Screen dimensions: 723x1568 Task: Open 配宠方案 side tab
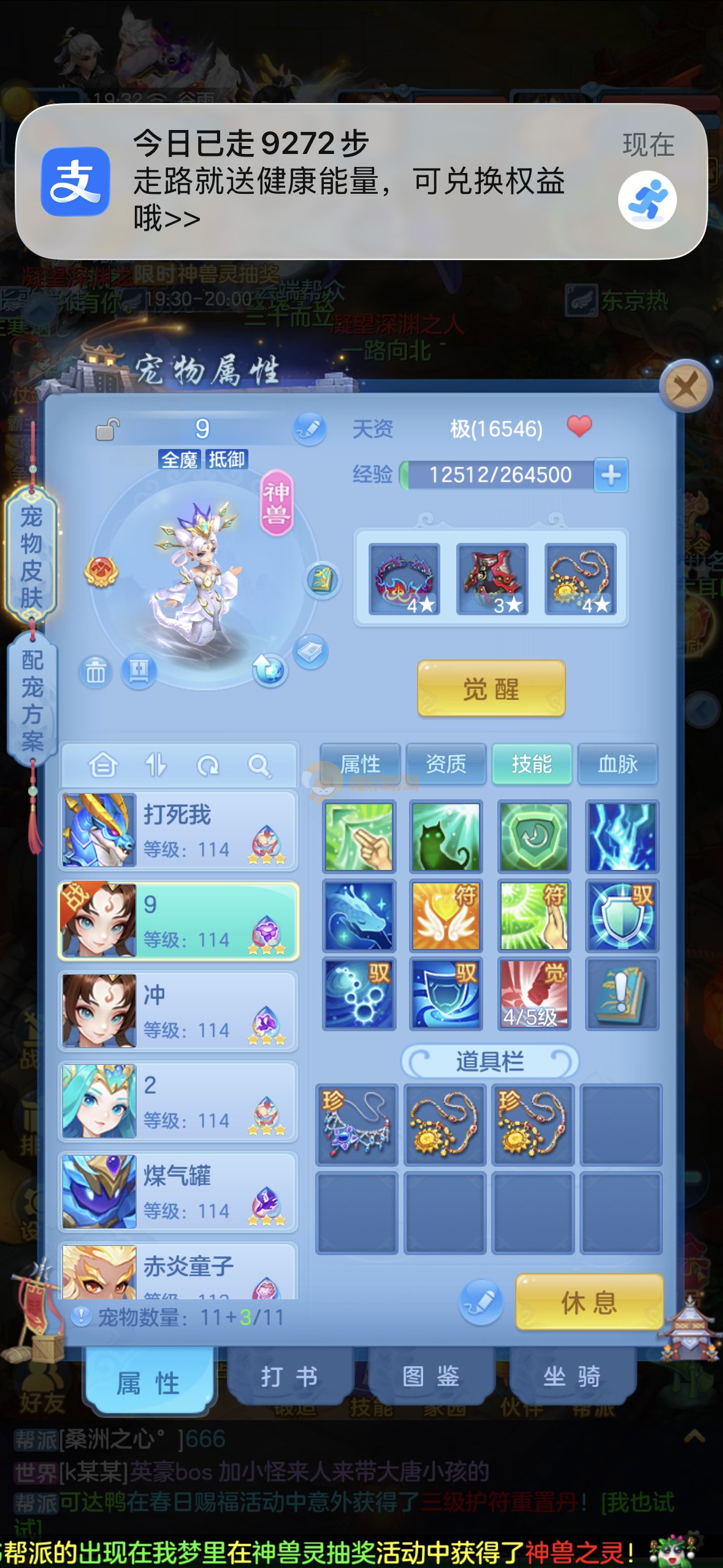point(33,701)
